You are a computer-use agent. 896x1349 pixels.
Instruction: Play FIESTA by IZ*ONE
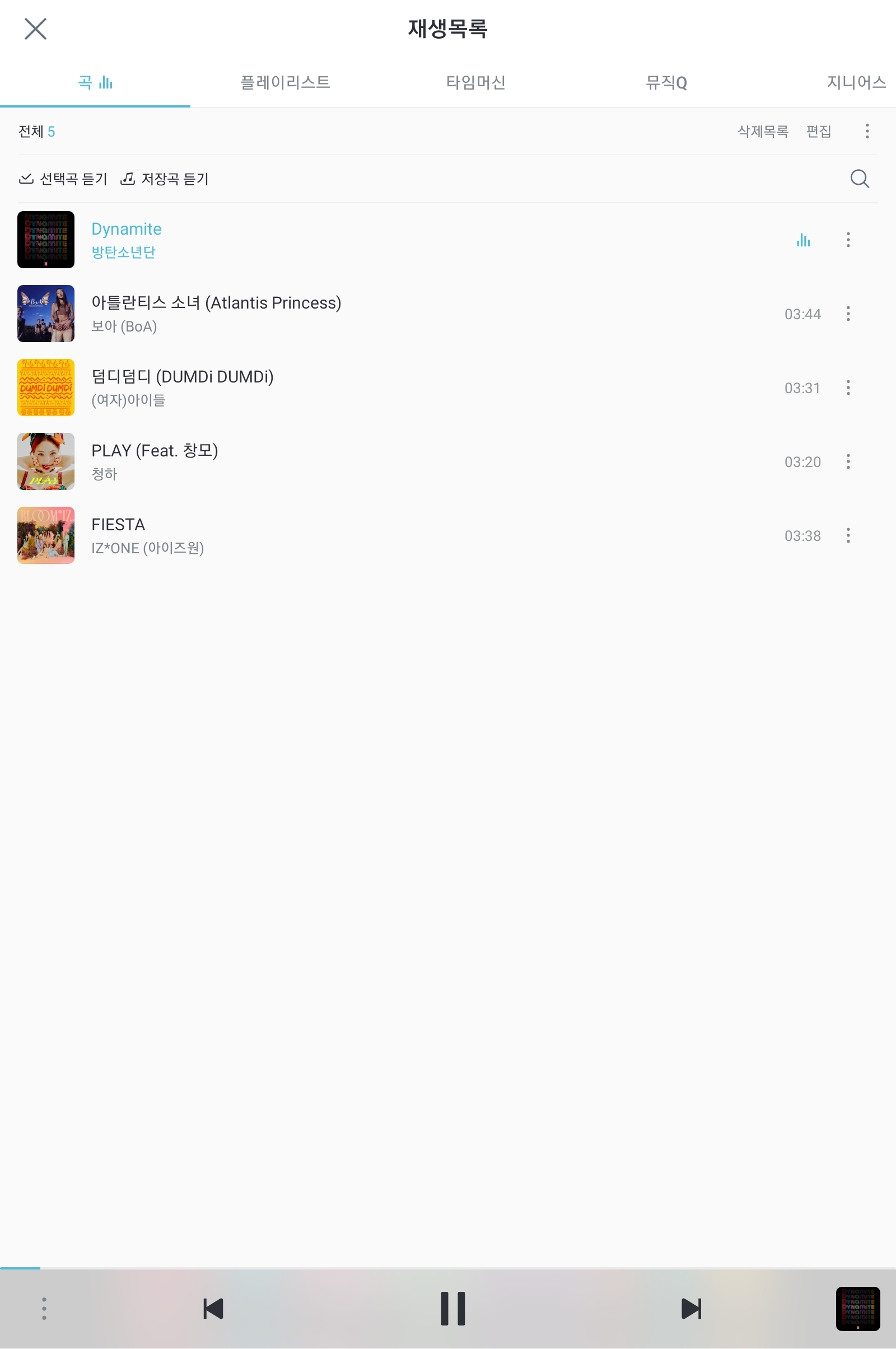(147, 535)
